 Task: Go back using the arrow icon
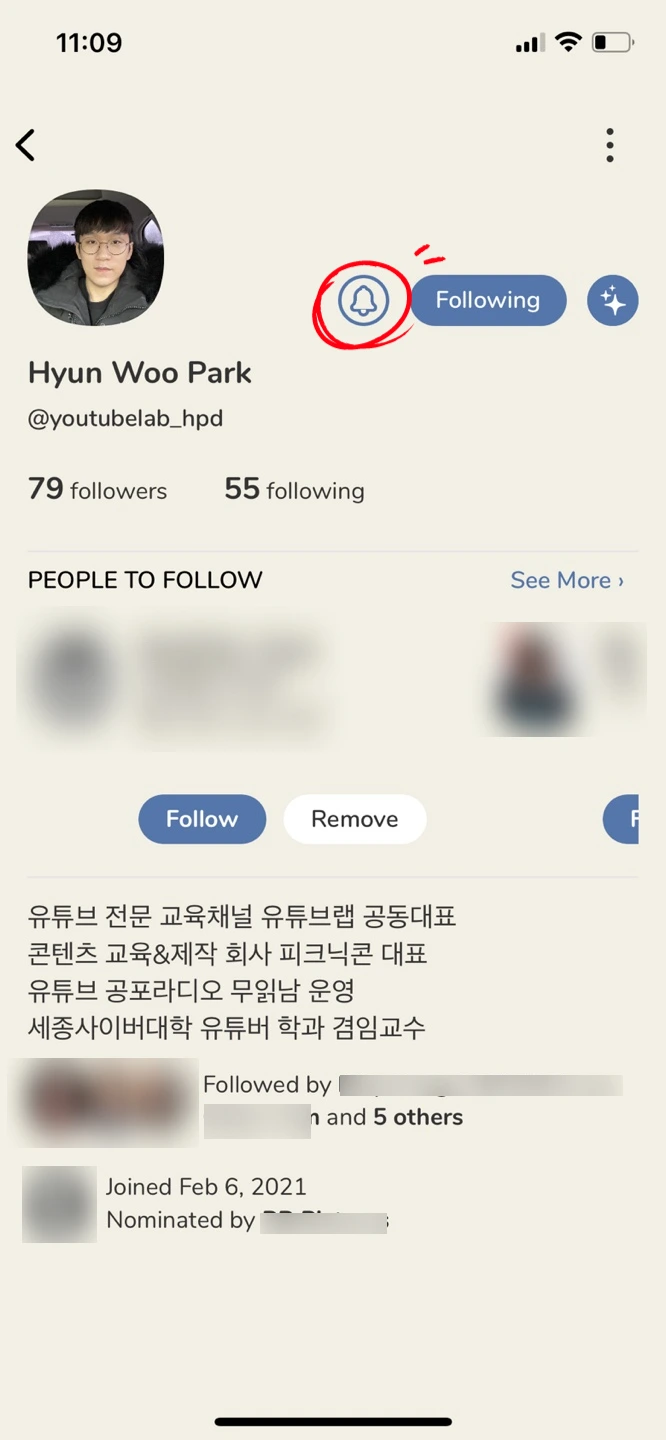[26, 145]
